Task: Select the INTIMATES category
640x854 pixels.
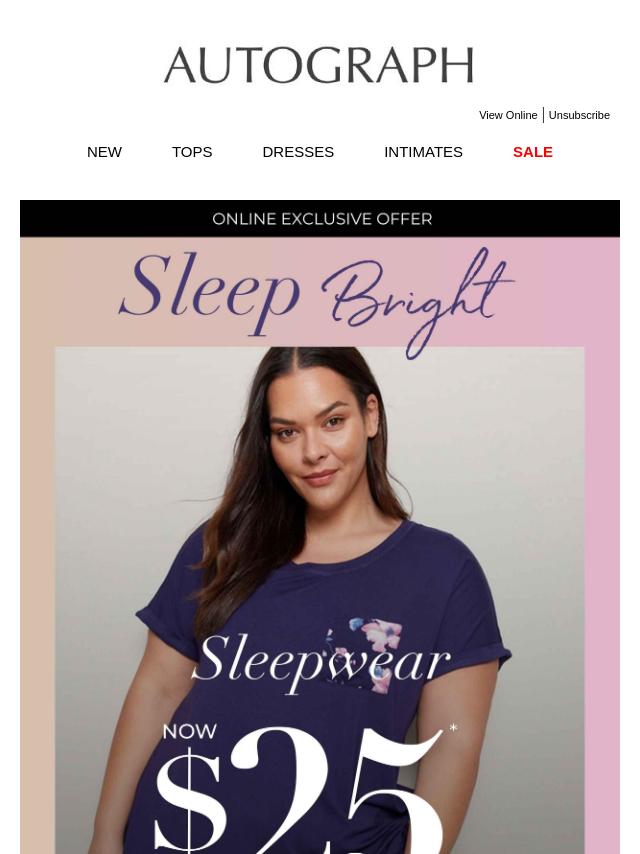Action: [x=423, y=152]
